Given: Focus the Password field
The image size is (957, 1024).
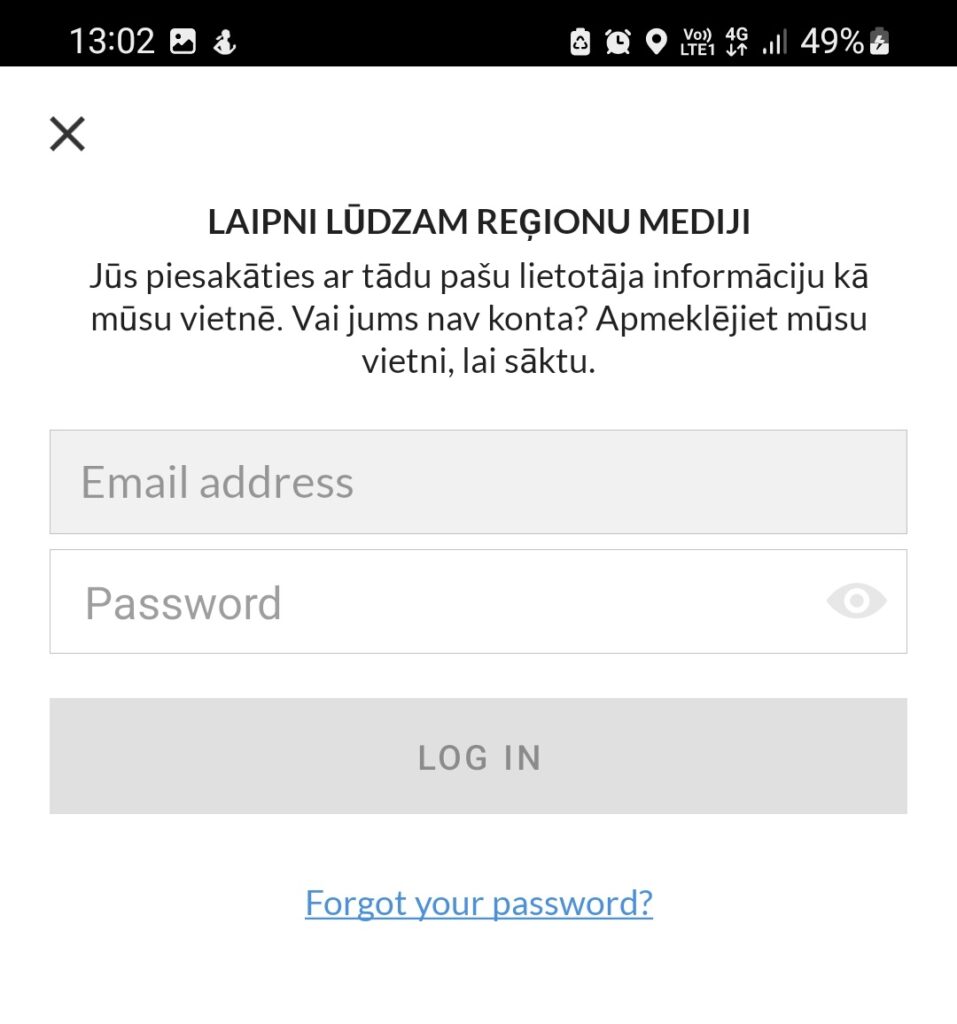Looking at the screenshot, I should coord(430,602).
